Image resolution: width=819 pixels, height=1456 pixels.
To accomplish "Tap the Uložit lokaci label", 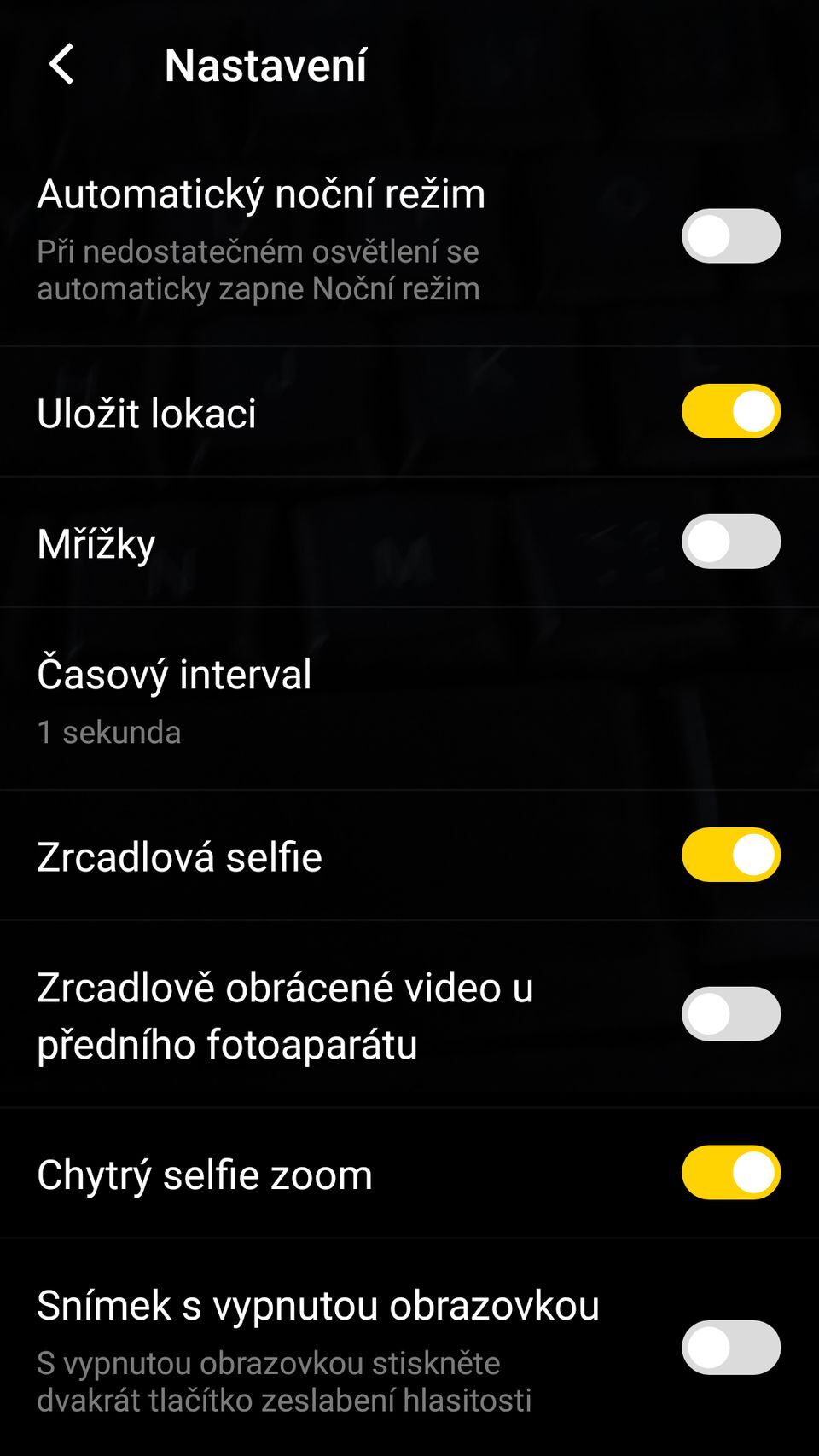I will coord(147,414).
